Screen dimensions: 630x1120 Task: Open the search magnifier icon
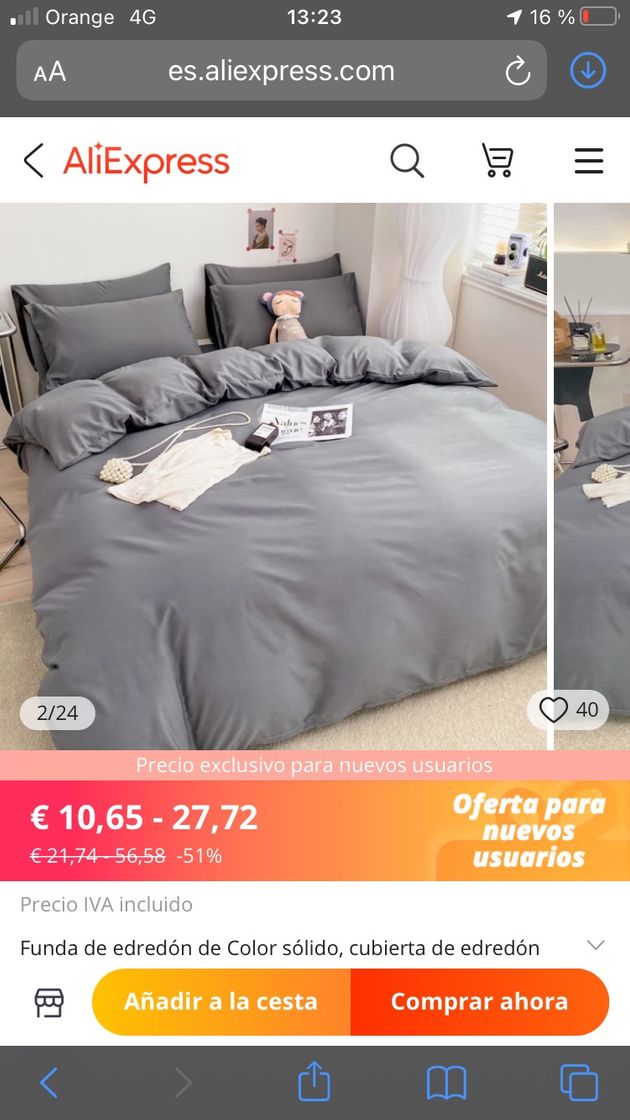[407, 160]
